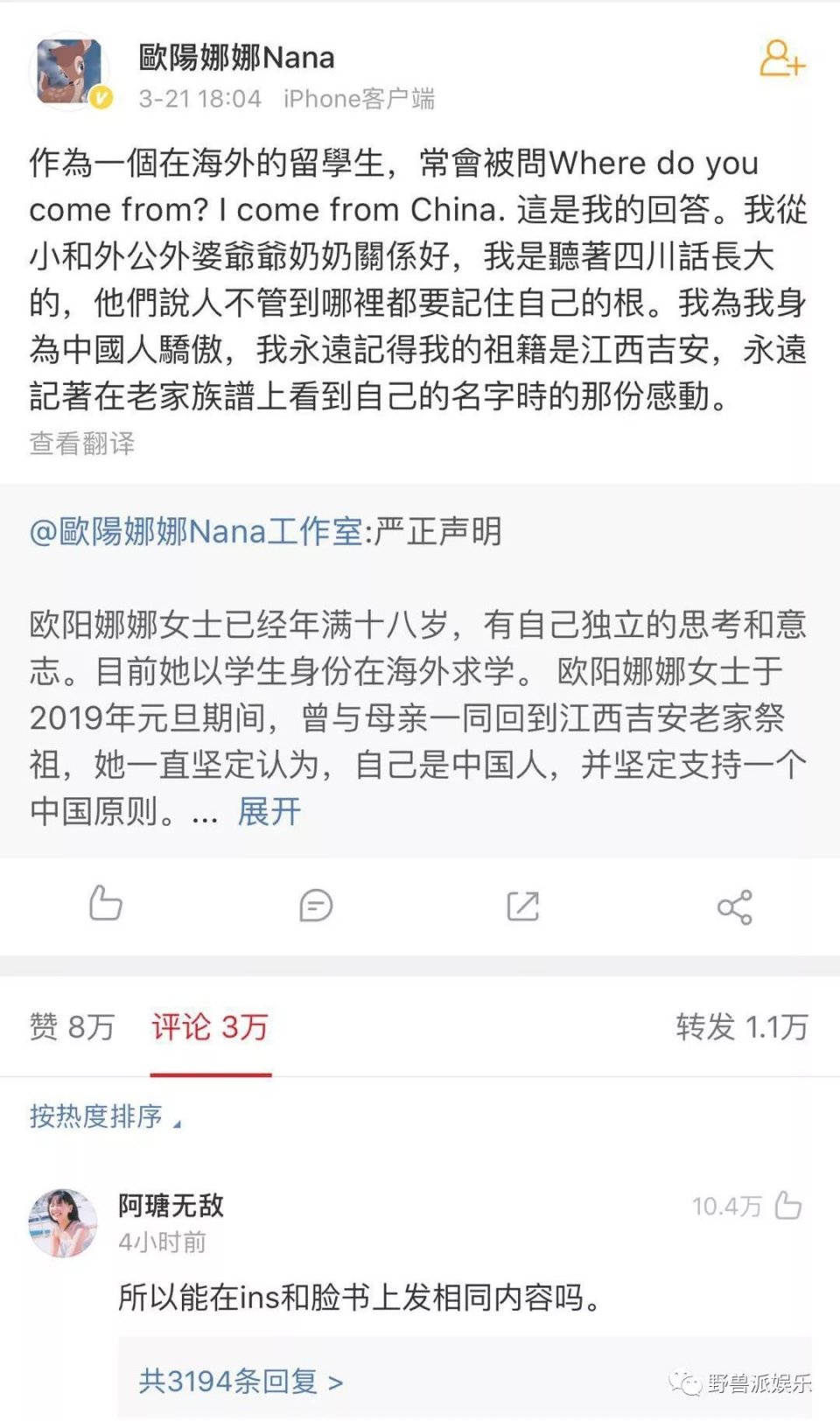Select the 评论 3万 tab

[x=210, y=1026]
